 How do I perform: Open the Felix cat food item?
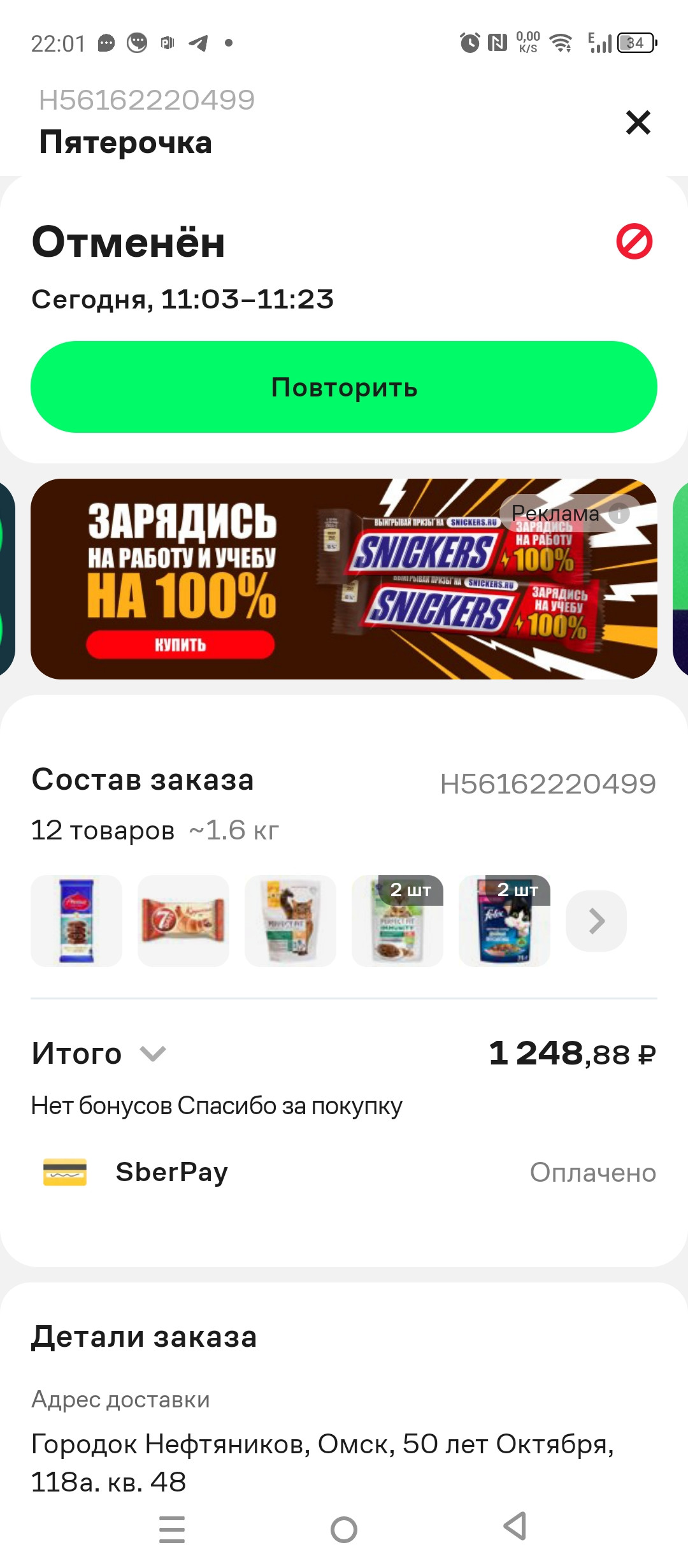[505, 920]
